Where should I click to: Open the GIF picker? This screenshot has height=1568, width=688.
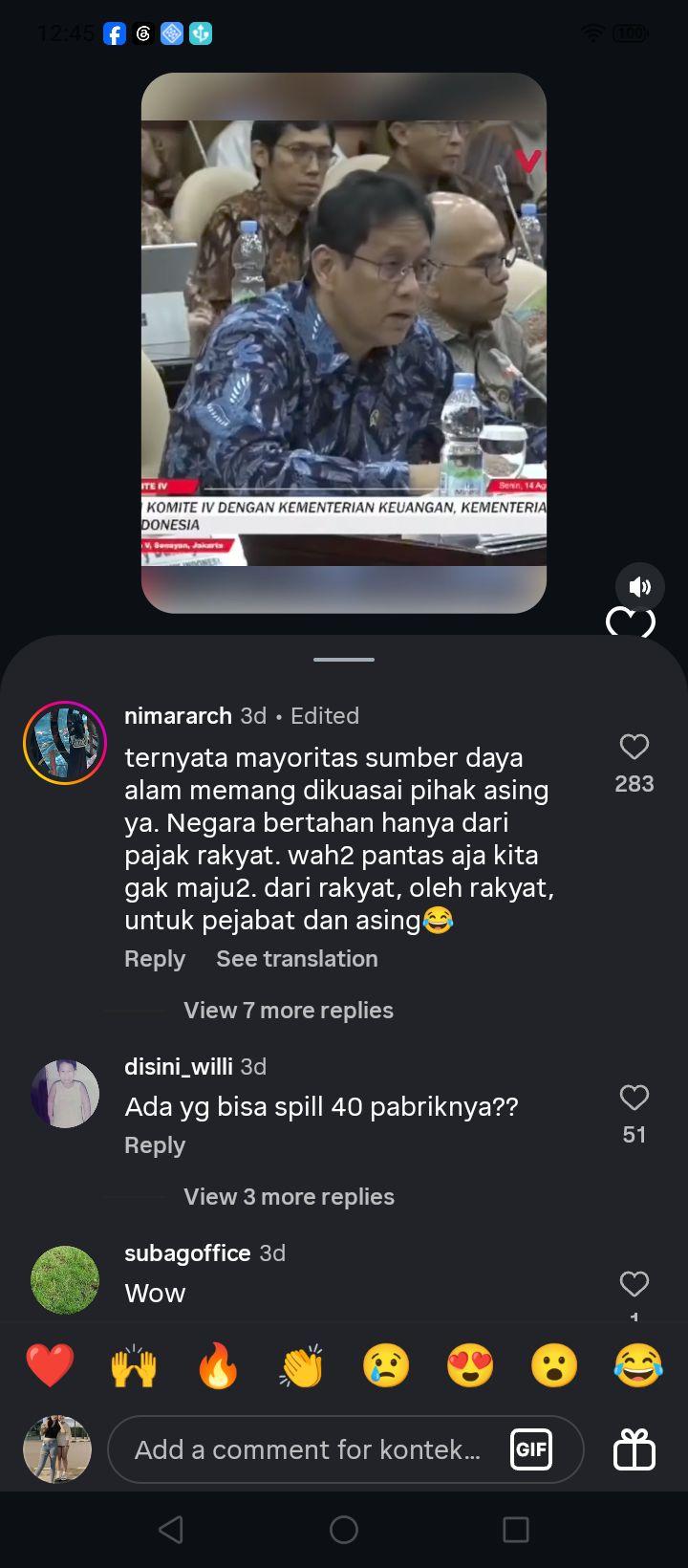pos(531,1449)
